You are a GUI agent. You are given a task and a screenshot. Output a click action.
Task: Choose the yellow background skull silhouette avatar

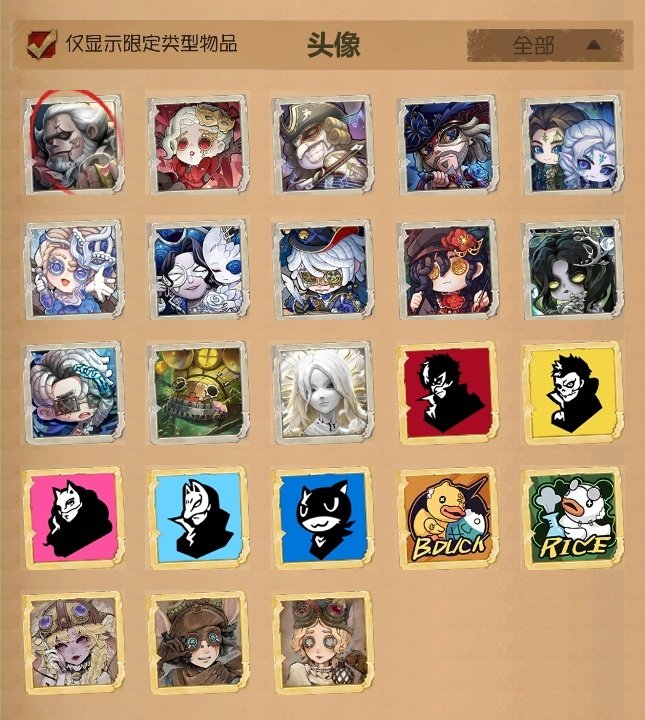pos(572,391)
